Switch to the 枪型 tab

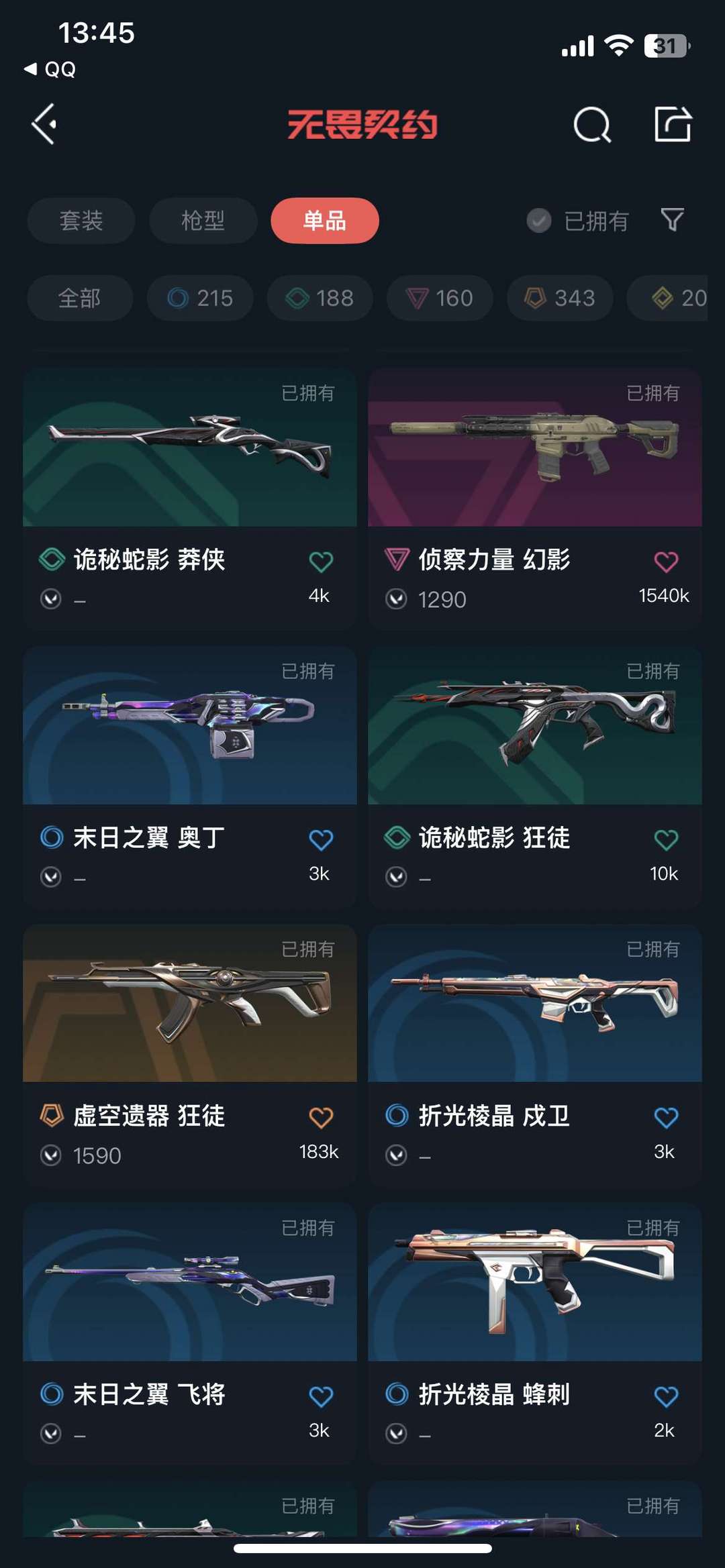pyautogui.click(x=203, y=220)
